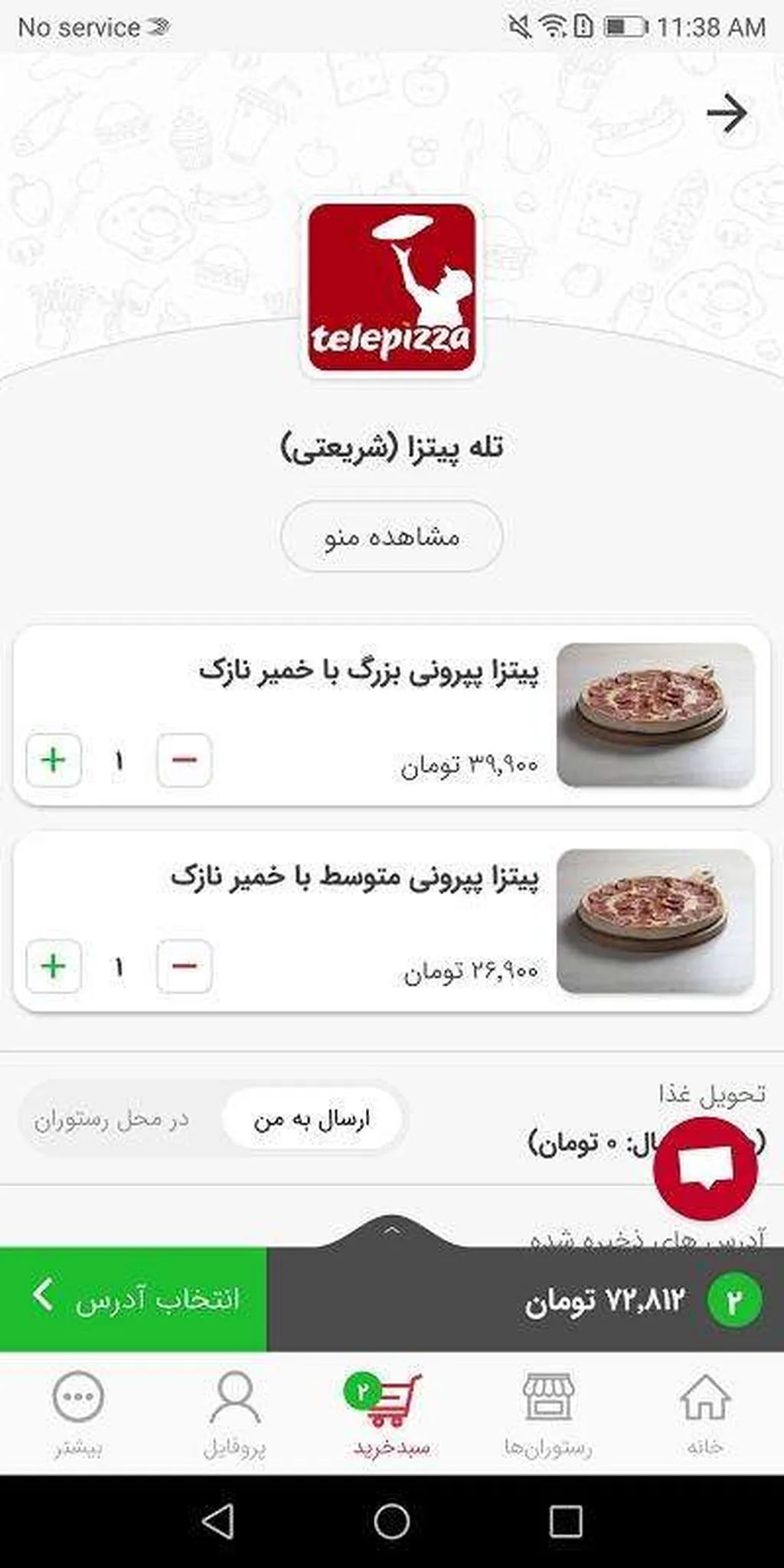Switch to در محل رستوران pickup option
The width and height of the screenshot is (784, 1568).
pyautogui.click(x=112, y=1120)
